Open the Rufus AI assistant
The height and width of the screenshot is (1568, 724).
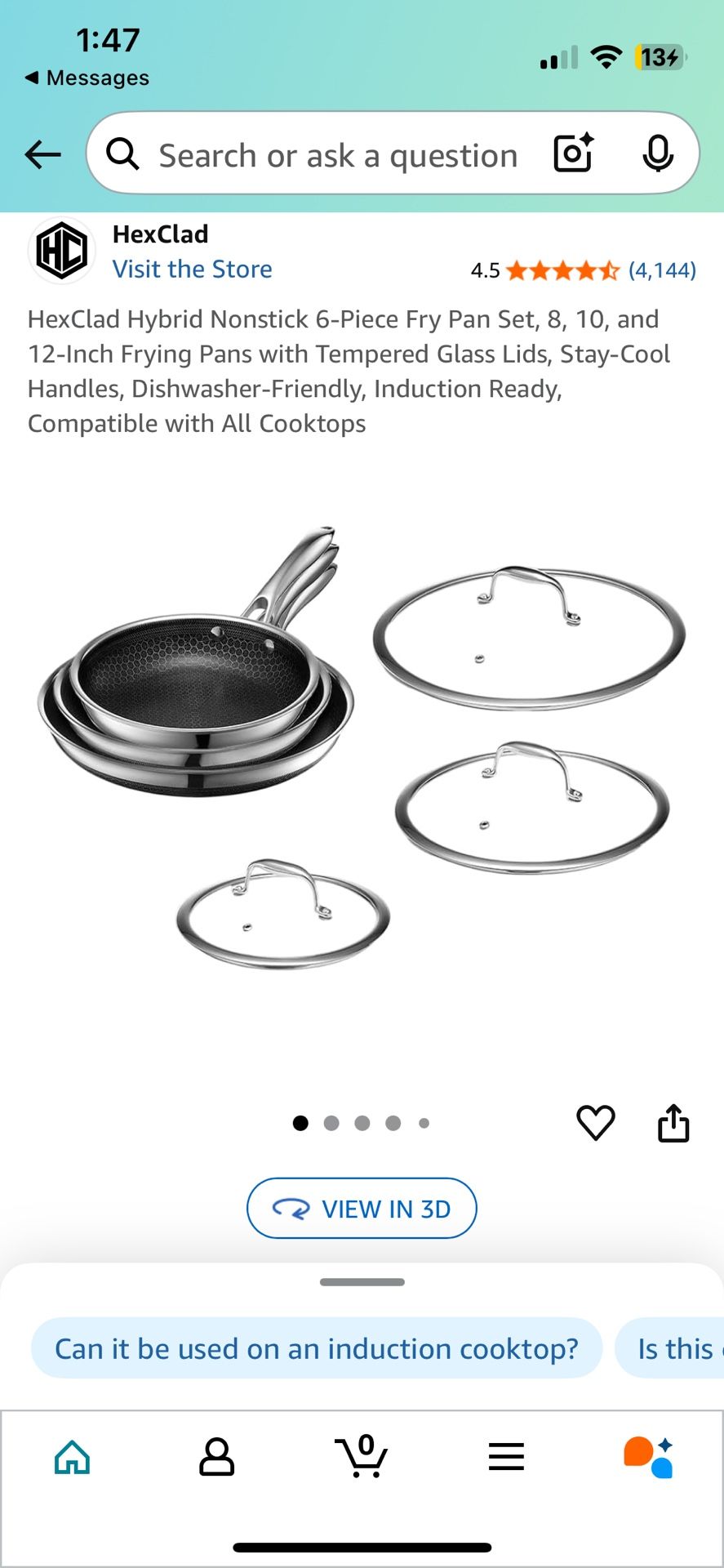click(x=649, y=1457)
